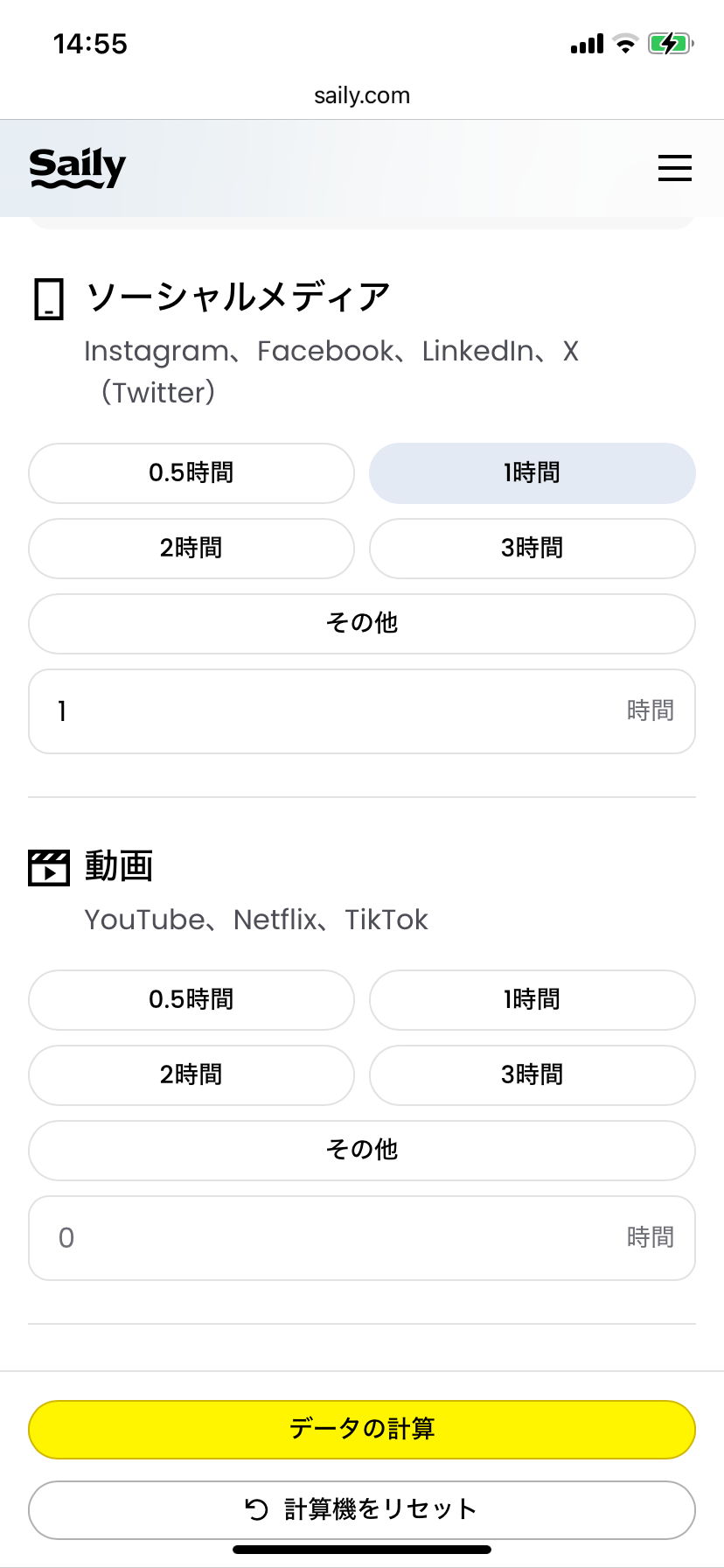
Task: Choose 2時間 under ソーシャルメディア
Action: (x=191, y=549)
